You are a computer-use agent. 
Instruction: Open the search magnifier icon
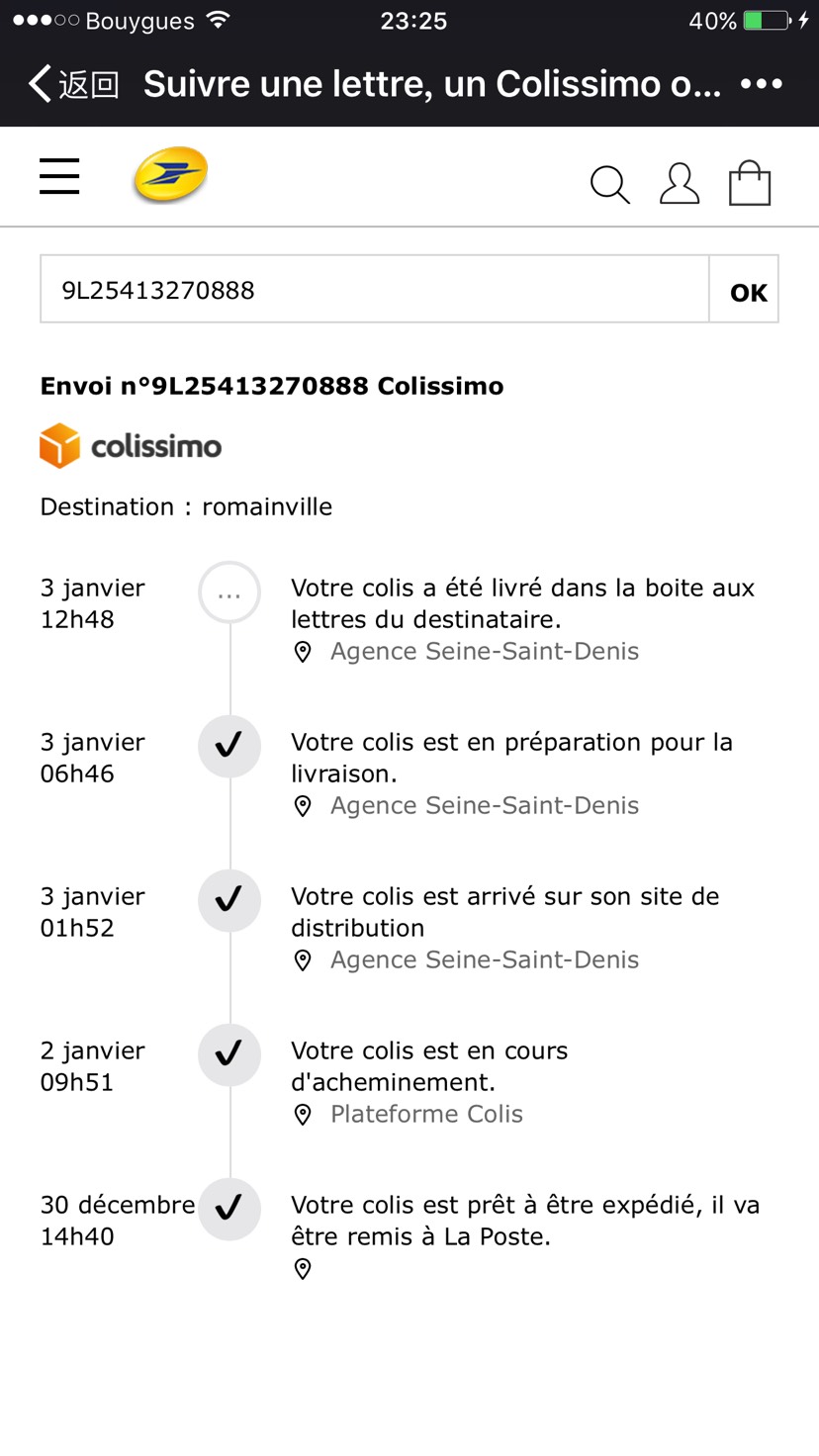[609, 184]
